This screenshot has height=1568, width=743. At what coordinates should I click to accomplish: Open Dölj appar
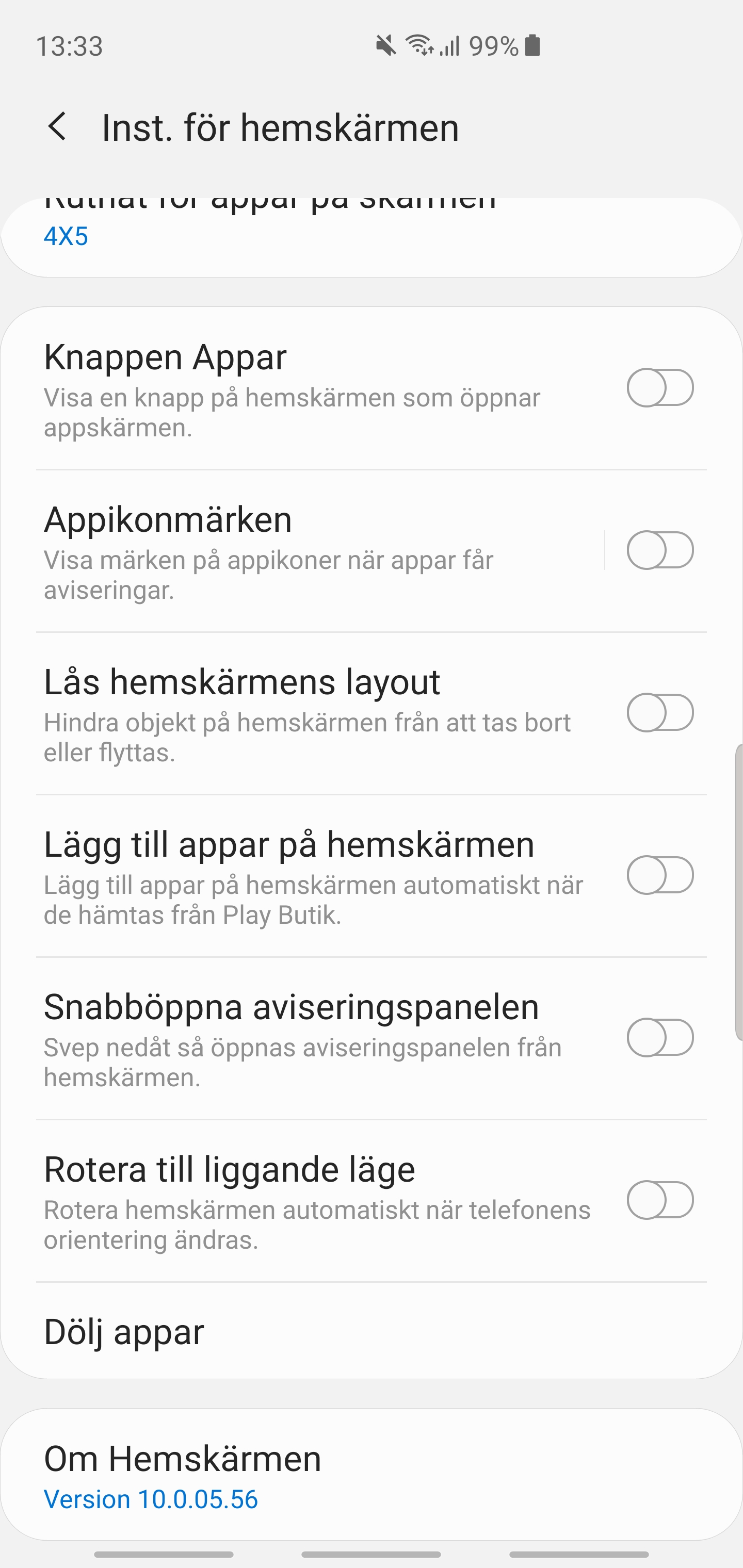(x=372, y=1332)
